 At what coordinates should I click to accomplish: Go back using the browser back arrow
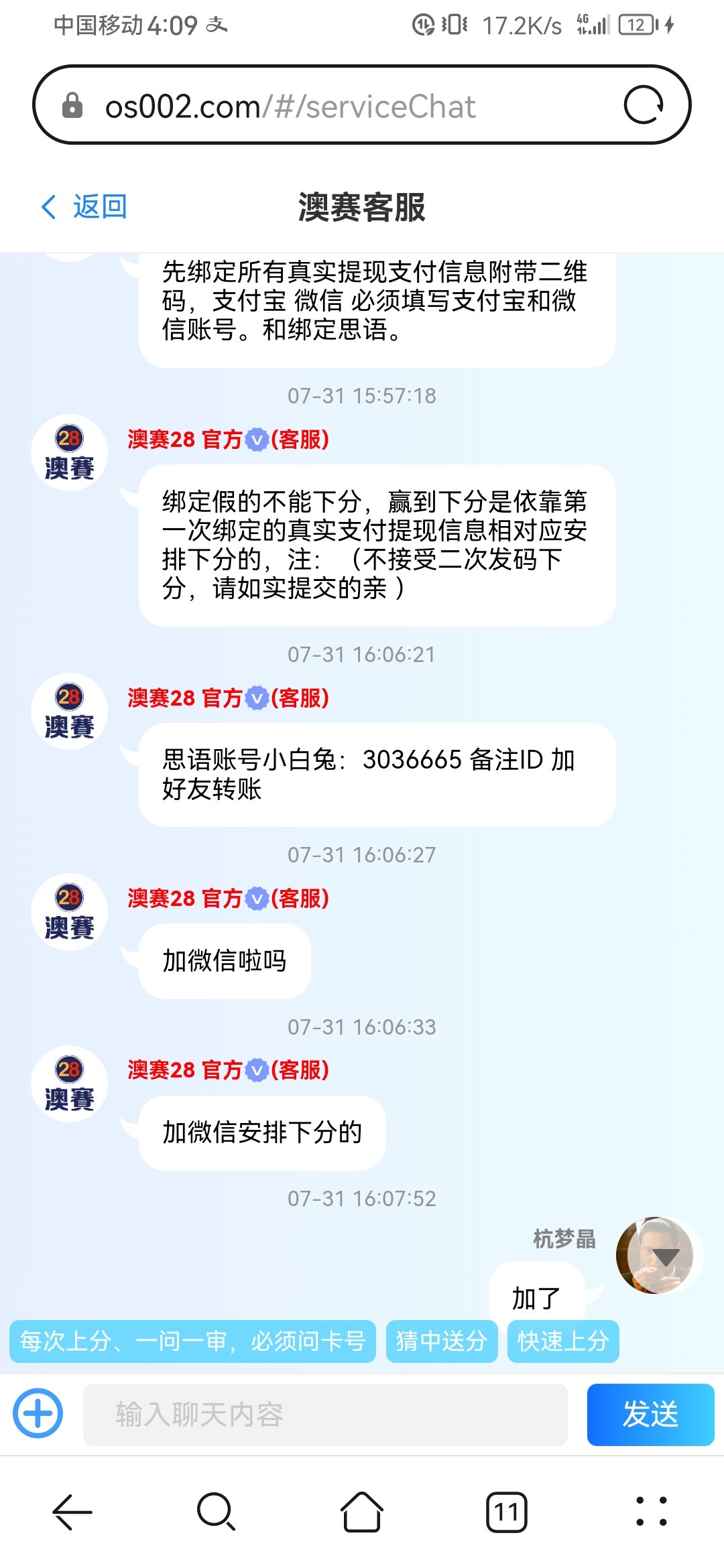point(72,1512)
